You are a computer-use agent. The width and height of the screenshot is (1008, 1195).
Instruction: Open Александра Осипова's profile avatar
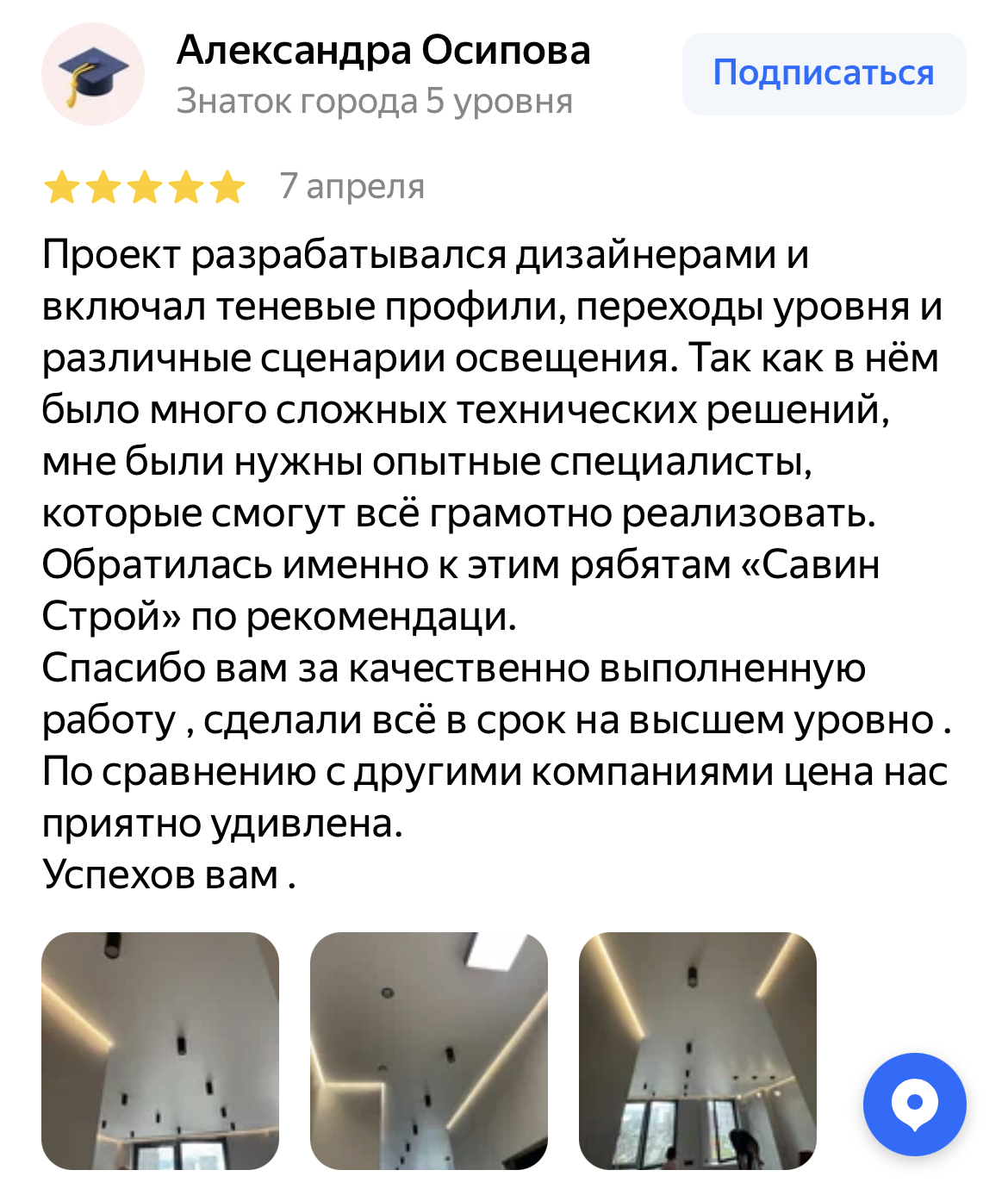(92, 74)
